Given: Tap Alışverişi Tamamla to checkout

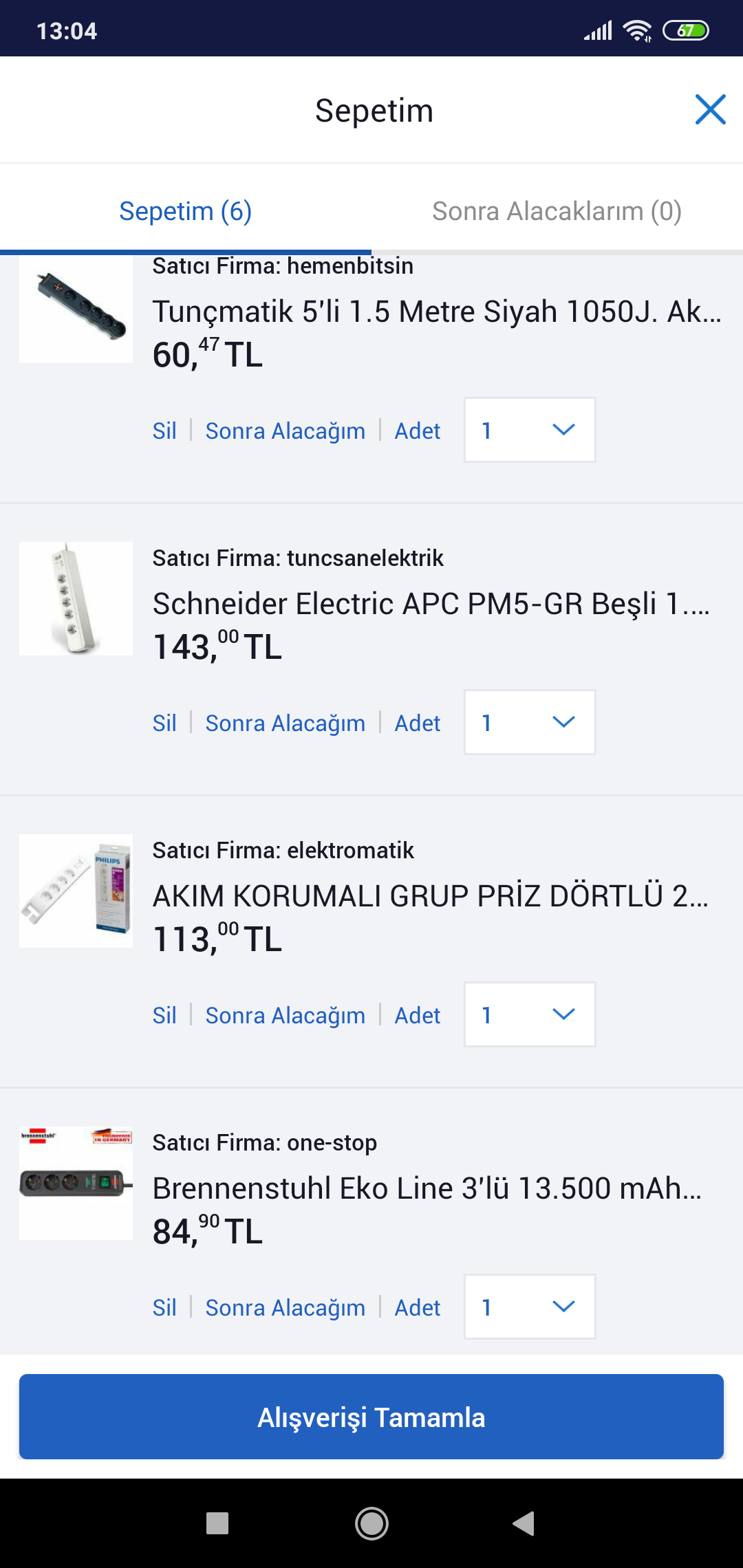Looking at the screenshot, I should click(x=371, y=1417).
